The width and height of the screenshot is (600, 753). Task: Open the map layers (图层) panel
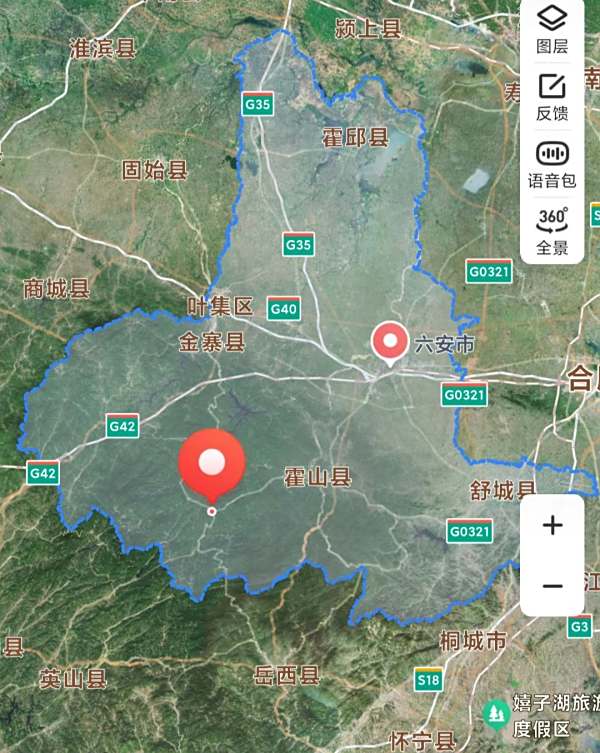(x=552, y=28)
